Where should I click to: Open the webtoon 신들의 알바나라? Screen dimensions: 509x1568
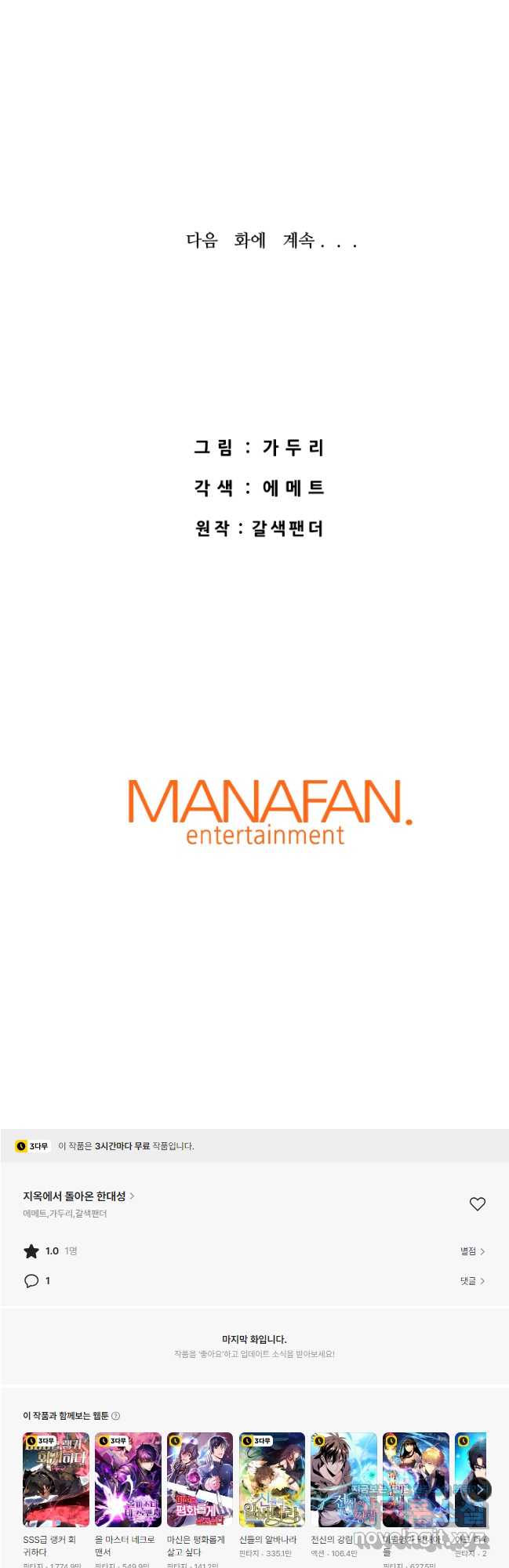[271, 1480]
